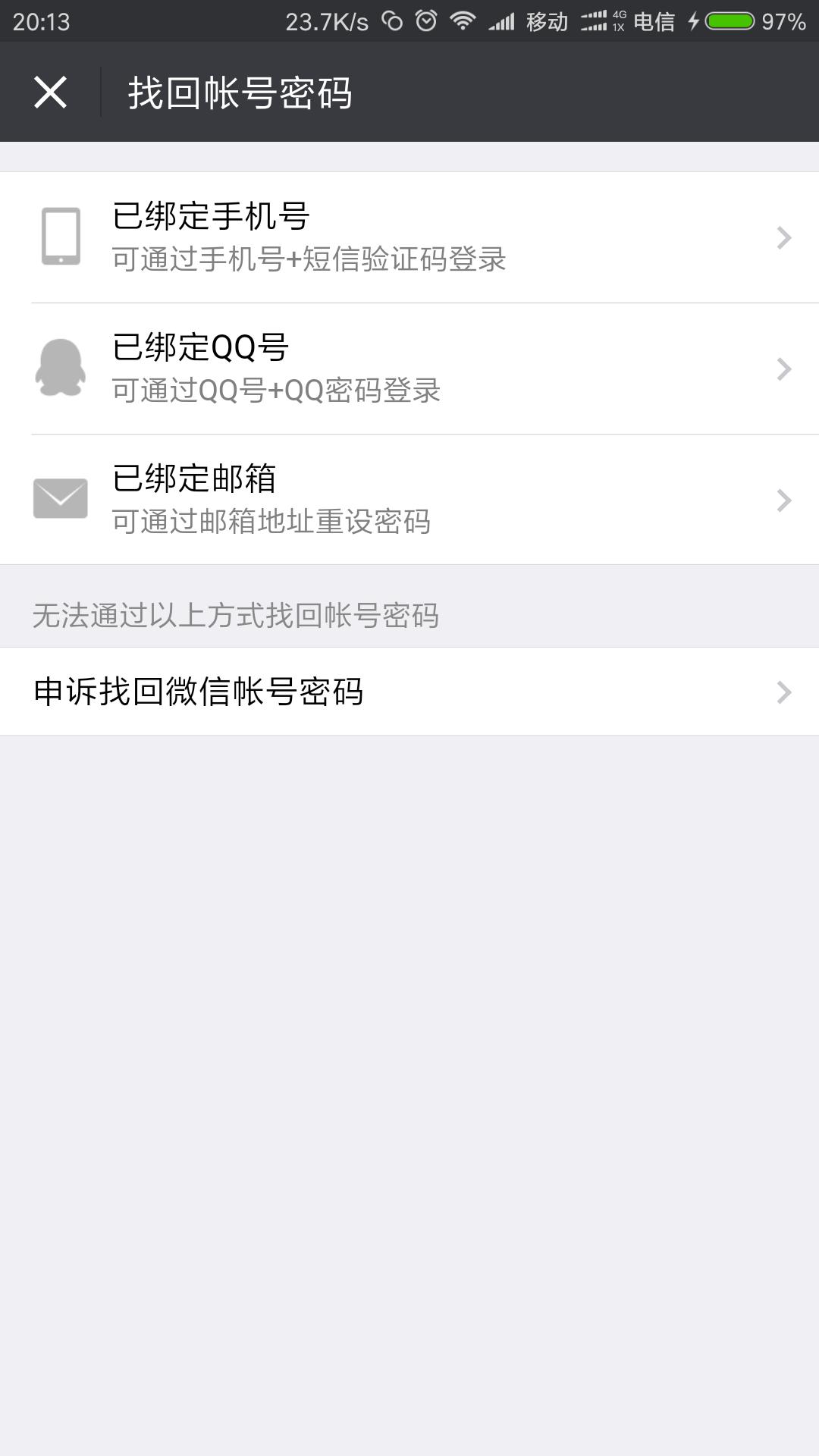The width and height of the screenshot is (819, 1456).
Task: Tap the 无法通过以上方式找回帐号密码 section header
Action: click(x=239, y=615)
